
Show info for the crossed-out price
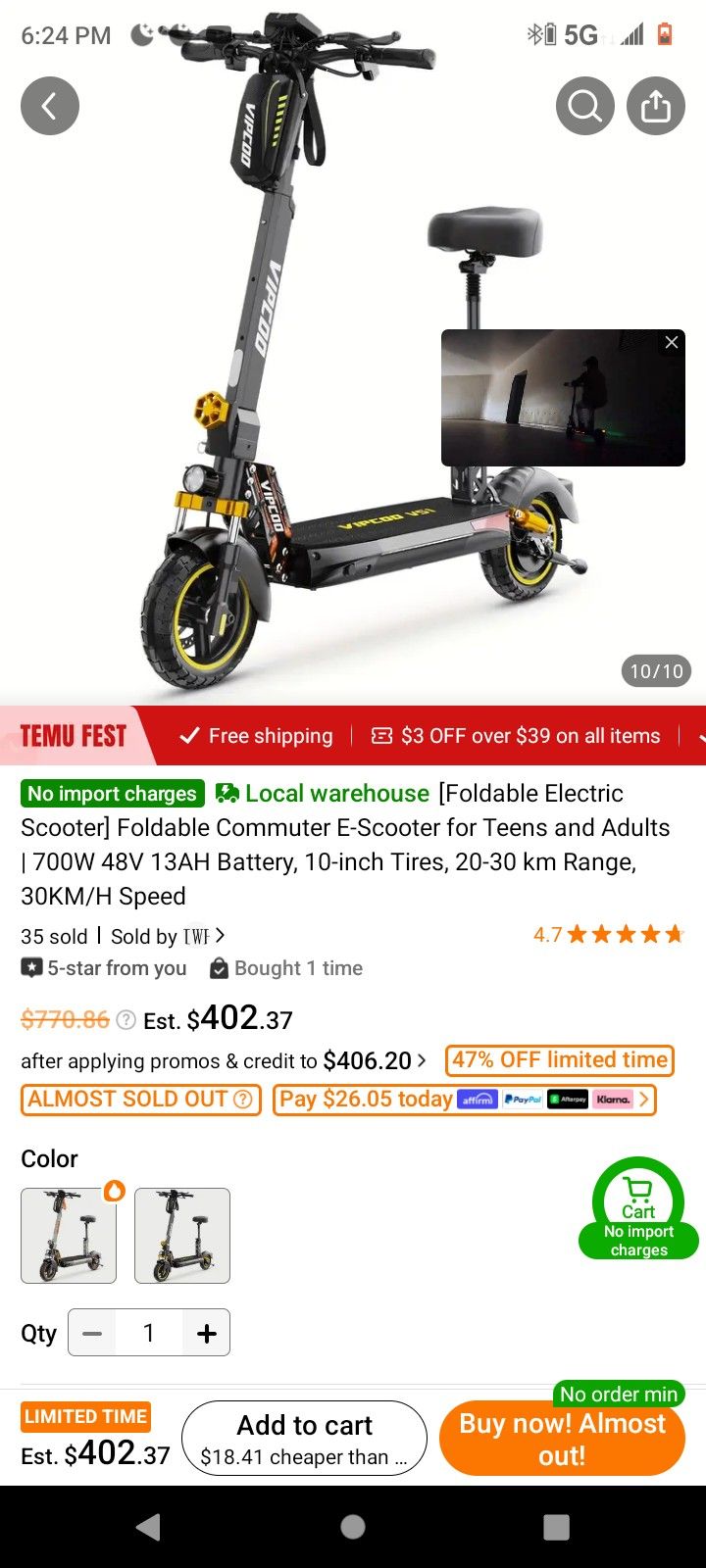126,1020
